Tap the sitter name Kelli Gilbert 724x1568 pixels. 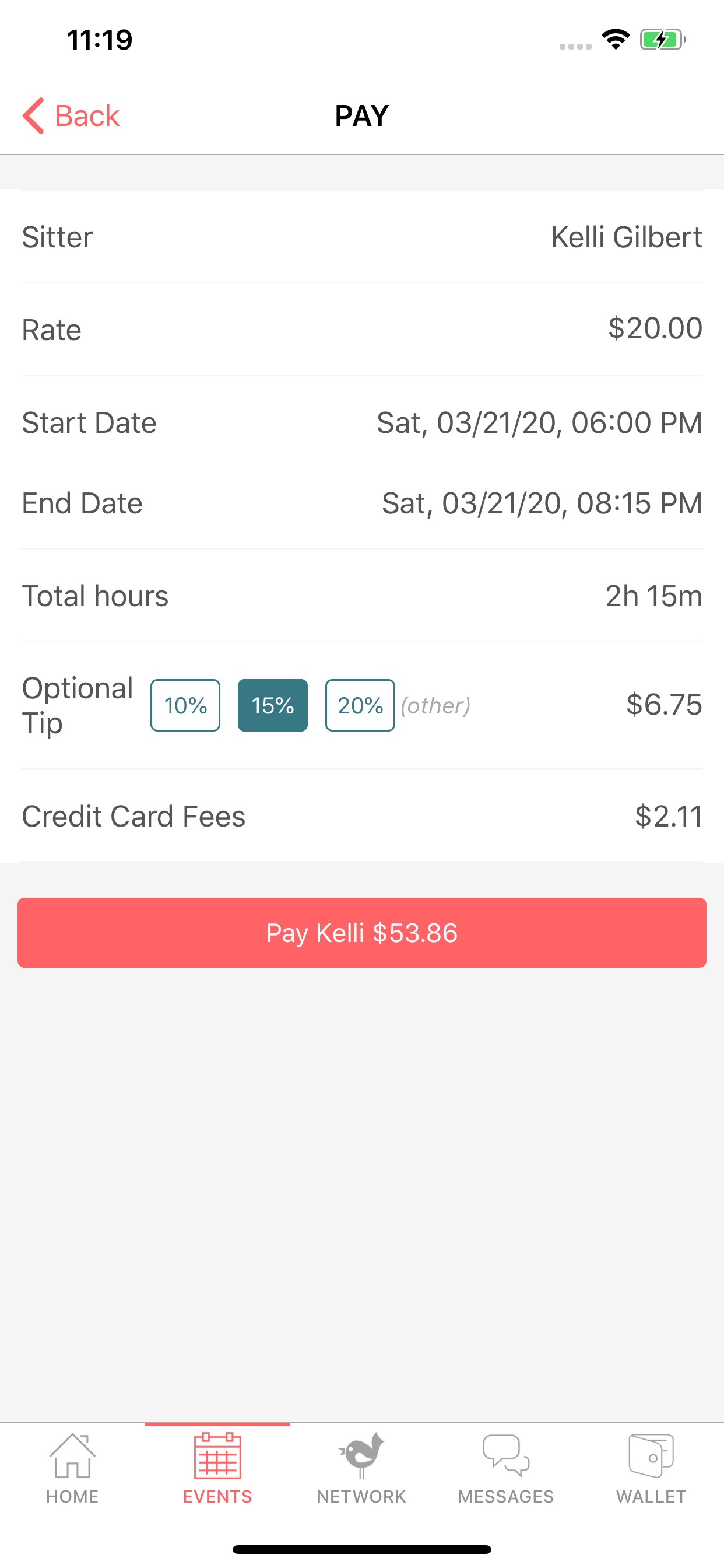[x=626, y=237]
